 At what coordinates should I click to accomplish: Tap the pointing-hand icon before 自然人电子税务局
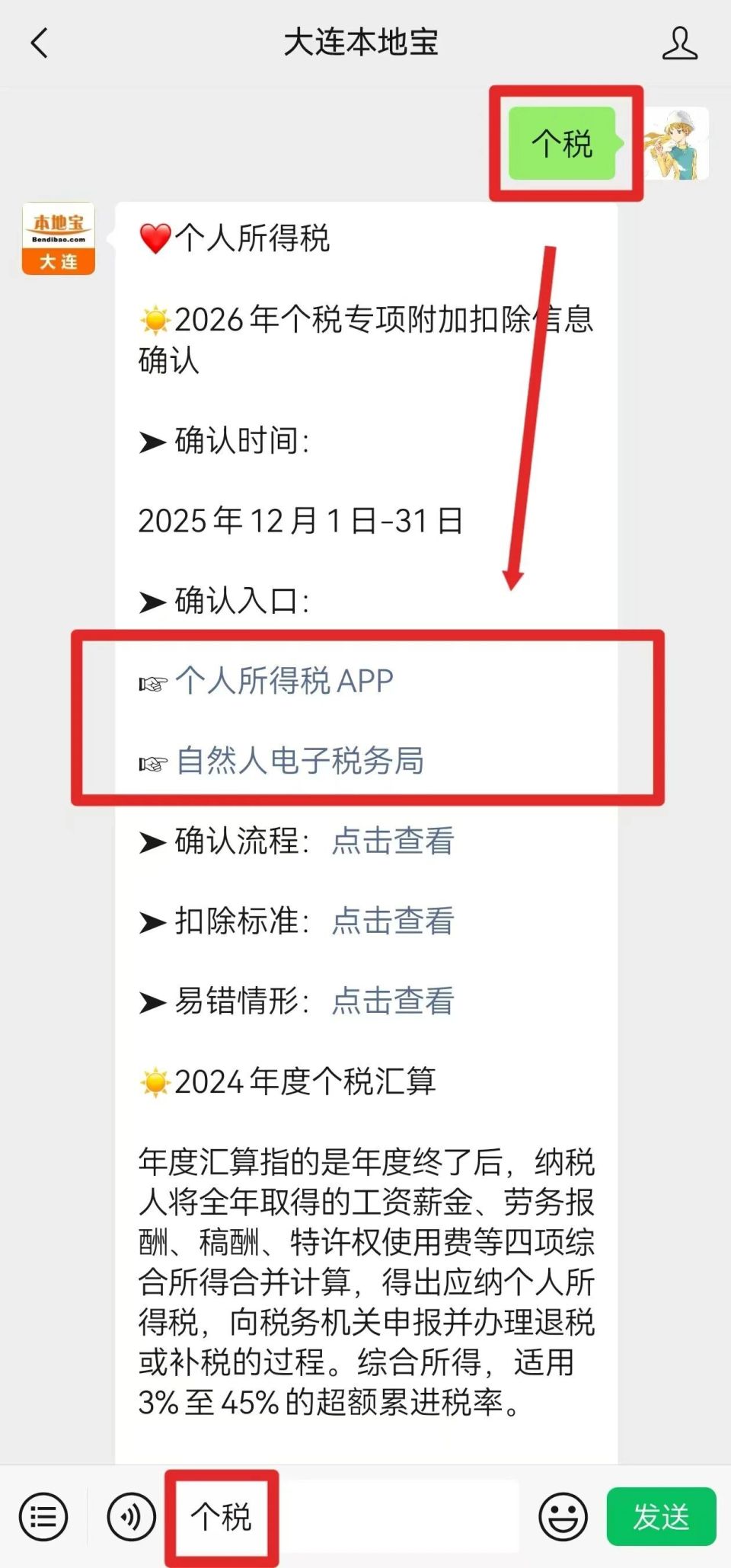153,761
